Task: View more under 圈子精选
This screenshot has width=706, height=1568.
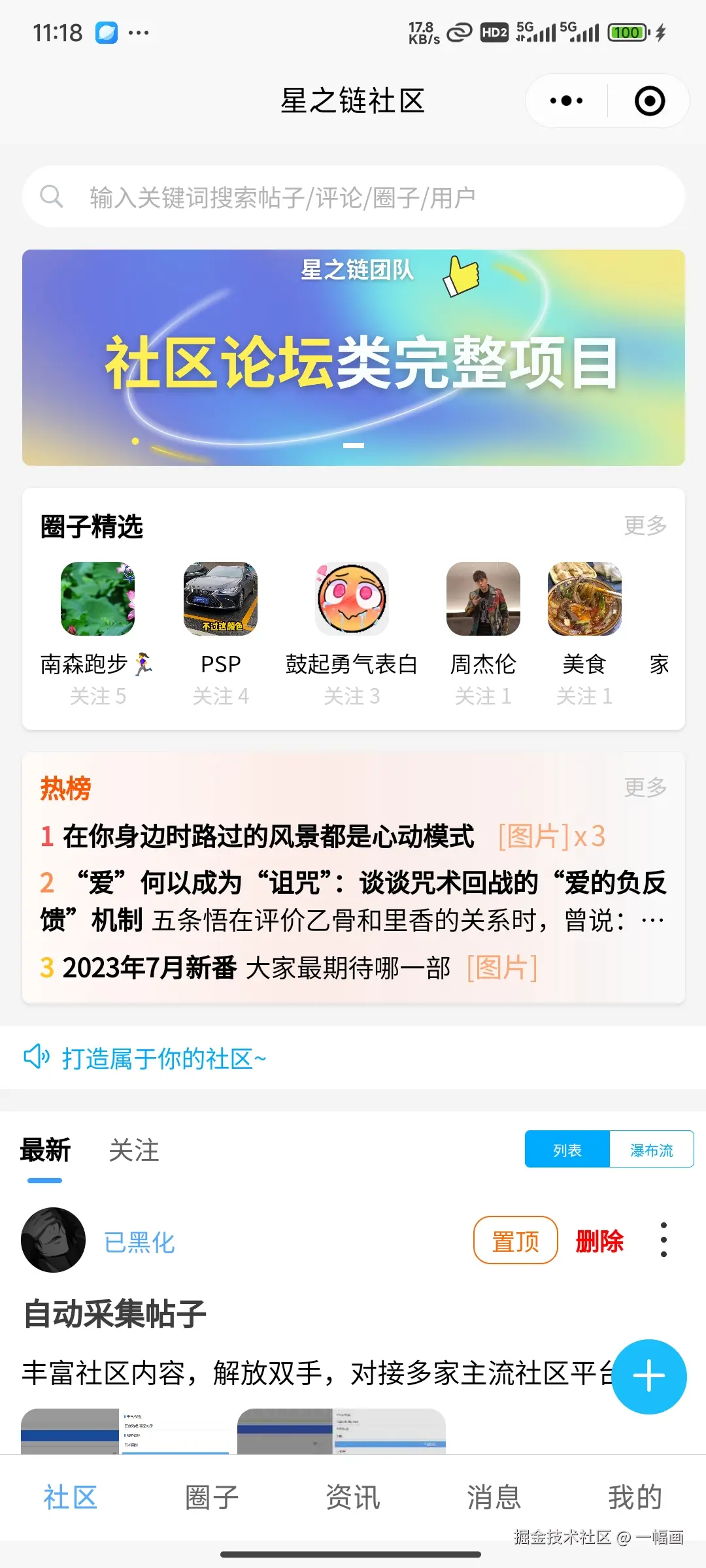Action: pos(645,525)
